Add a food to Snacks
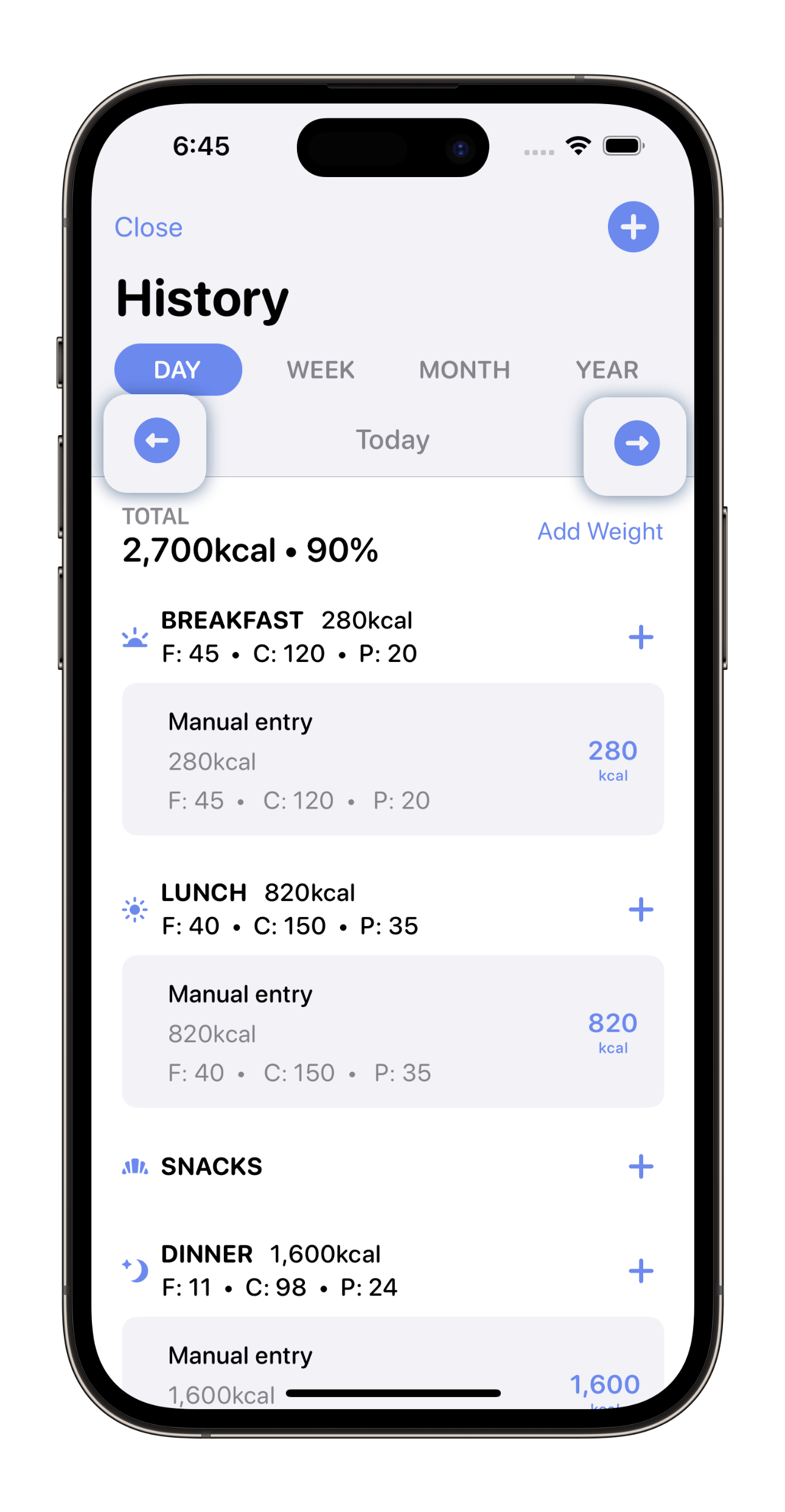785x1512 pixels. tap(640, 1167)
